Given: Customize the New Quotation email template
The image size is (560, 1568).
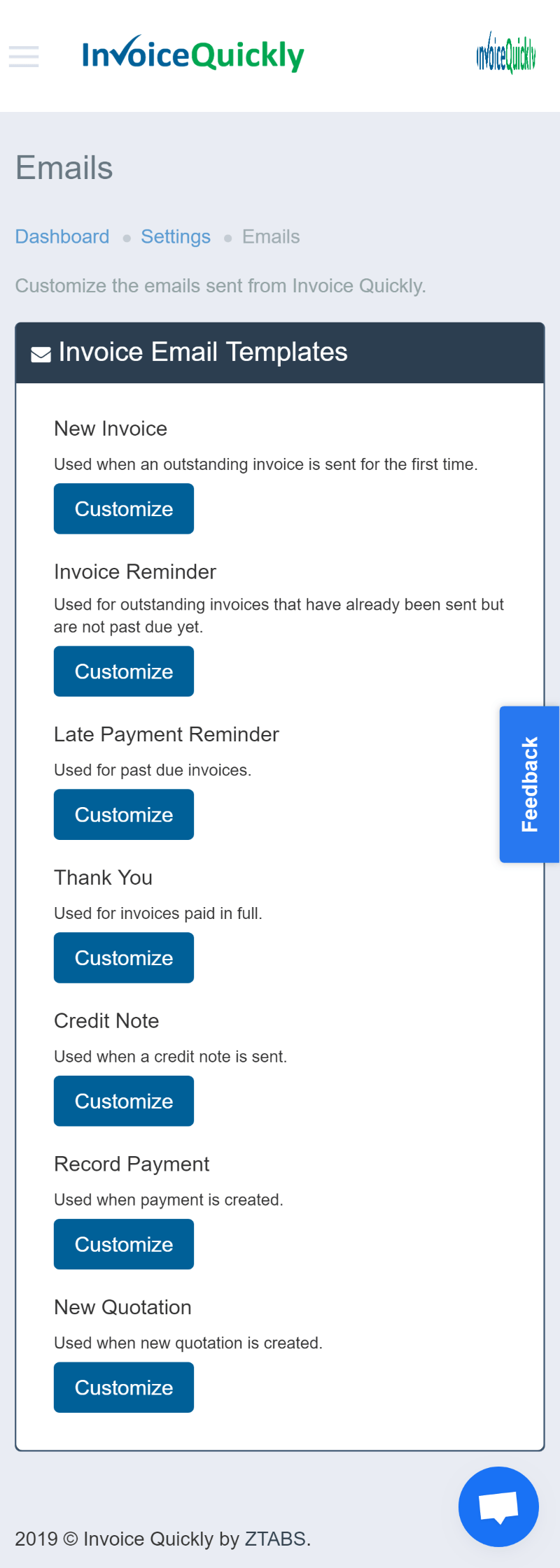Looking at the screenshot, I should [124, 1388].
